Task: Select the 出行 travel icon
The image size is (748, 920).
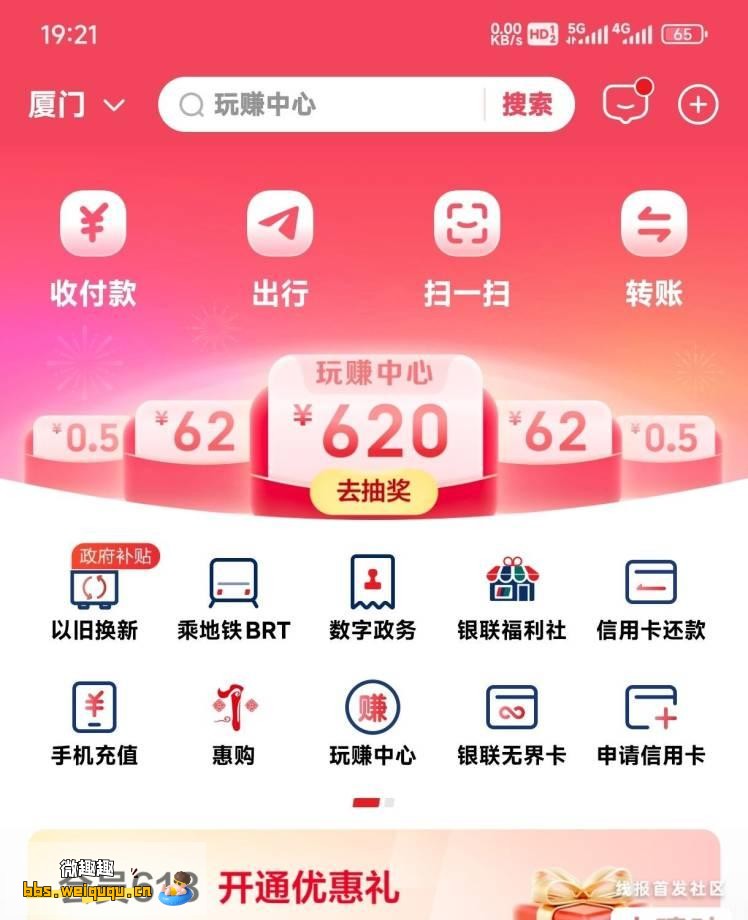Action: click(280, 243)
